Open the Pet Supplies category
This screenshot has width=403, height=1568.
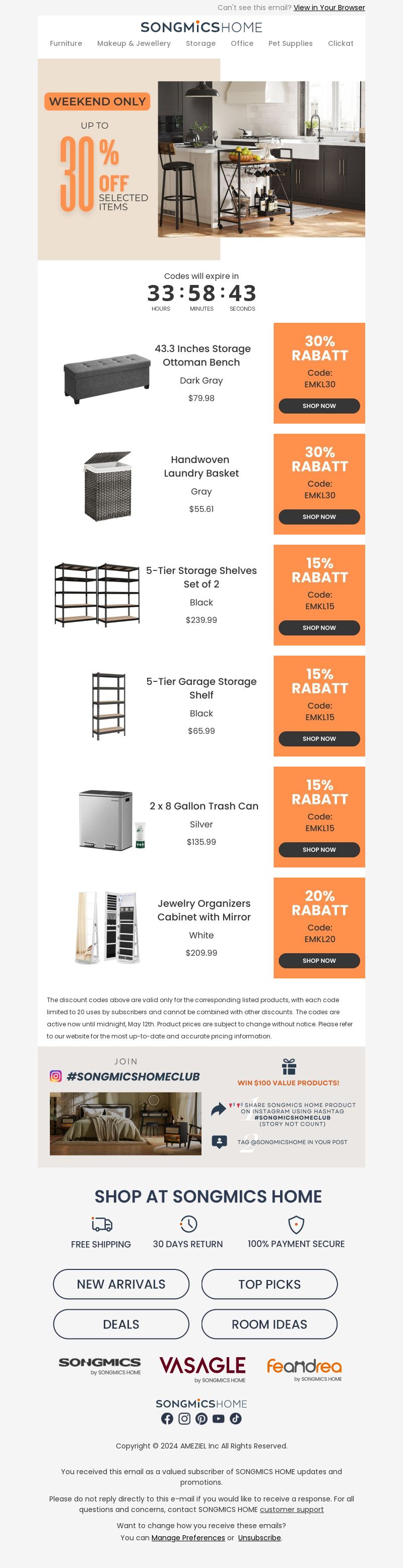click(290, 43)
